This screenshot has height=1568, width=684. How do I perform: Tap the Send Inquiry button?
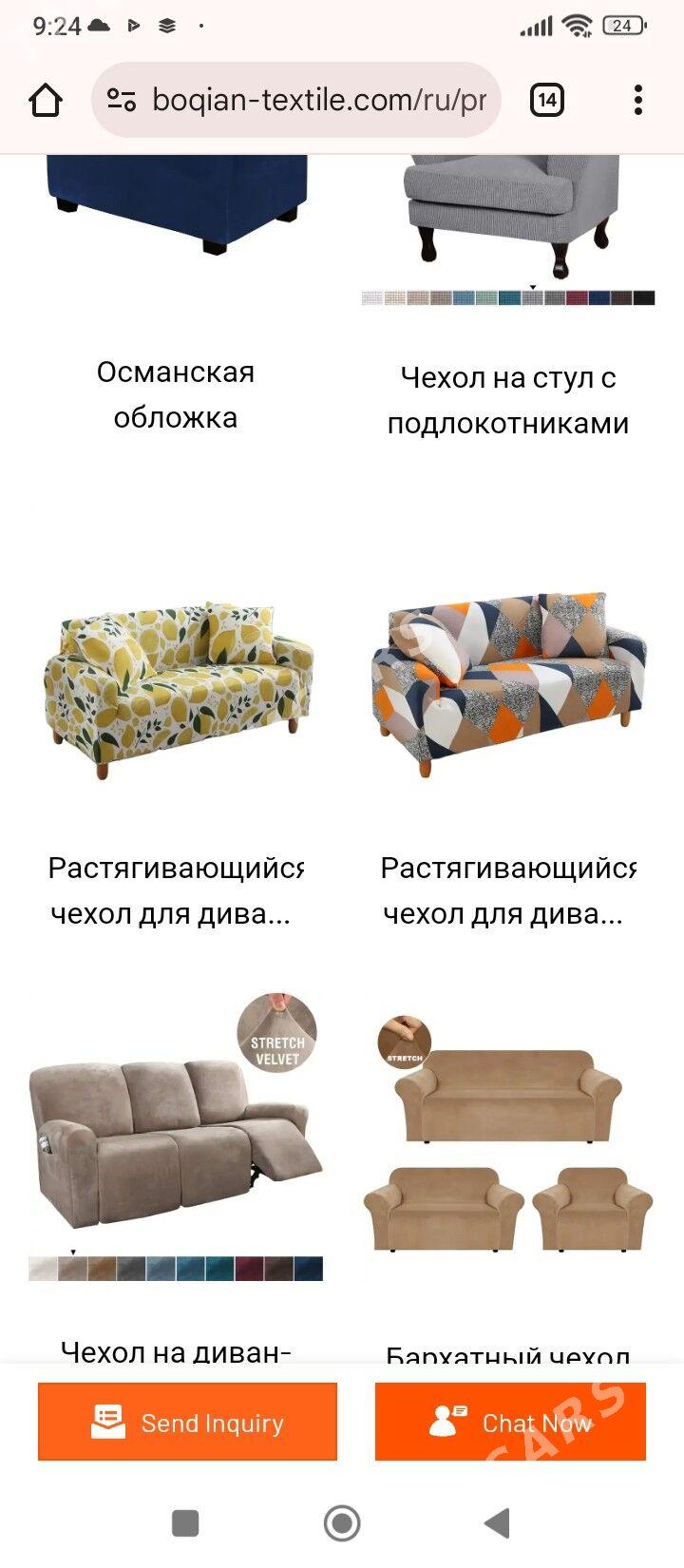click(x=188, y=1422)
